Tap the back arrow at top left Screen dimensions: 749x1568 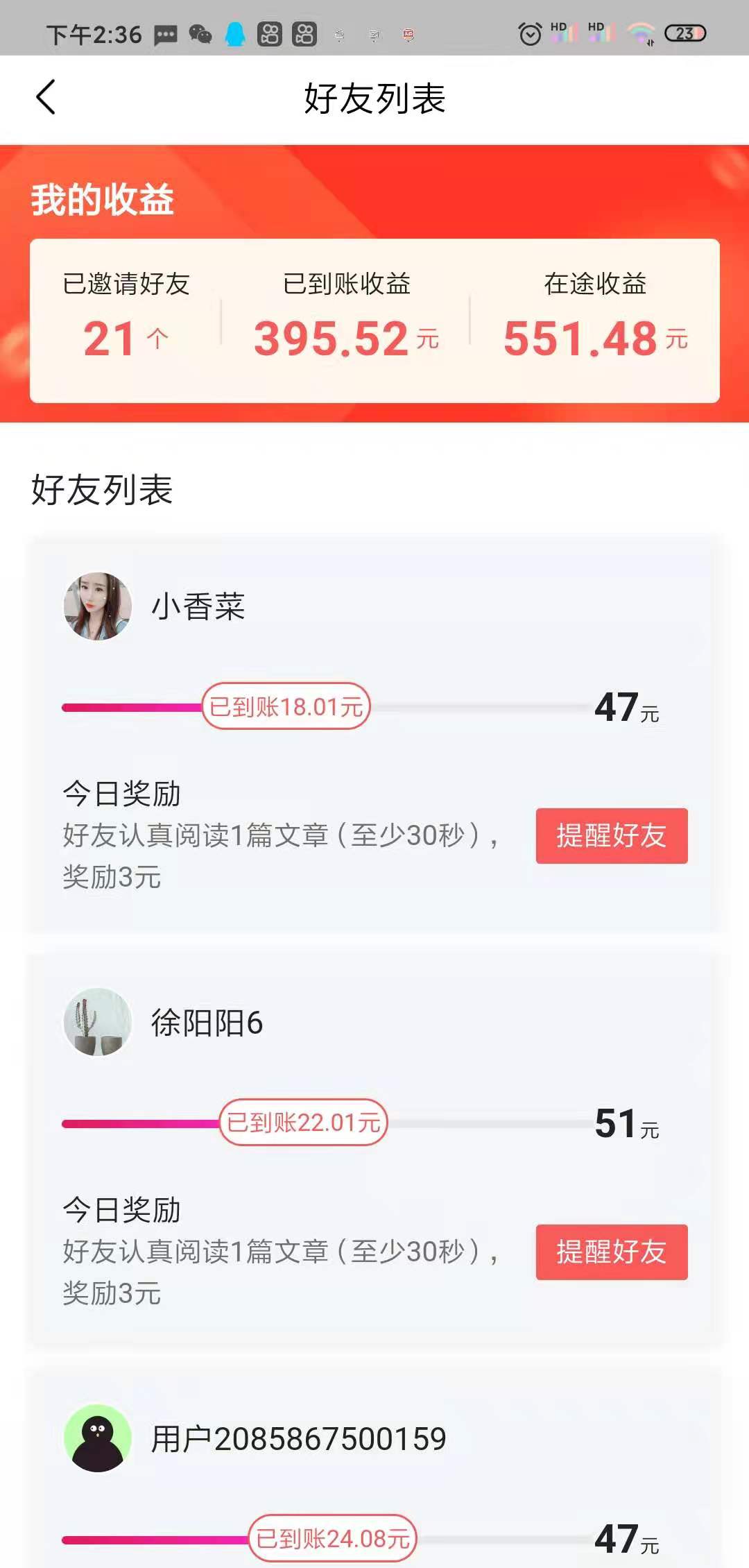tap(46, 97)
